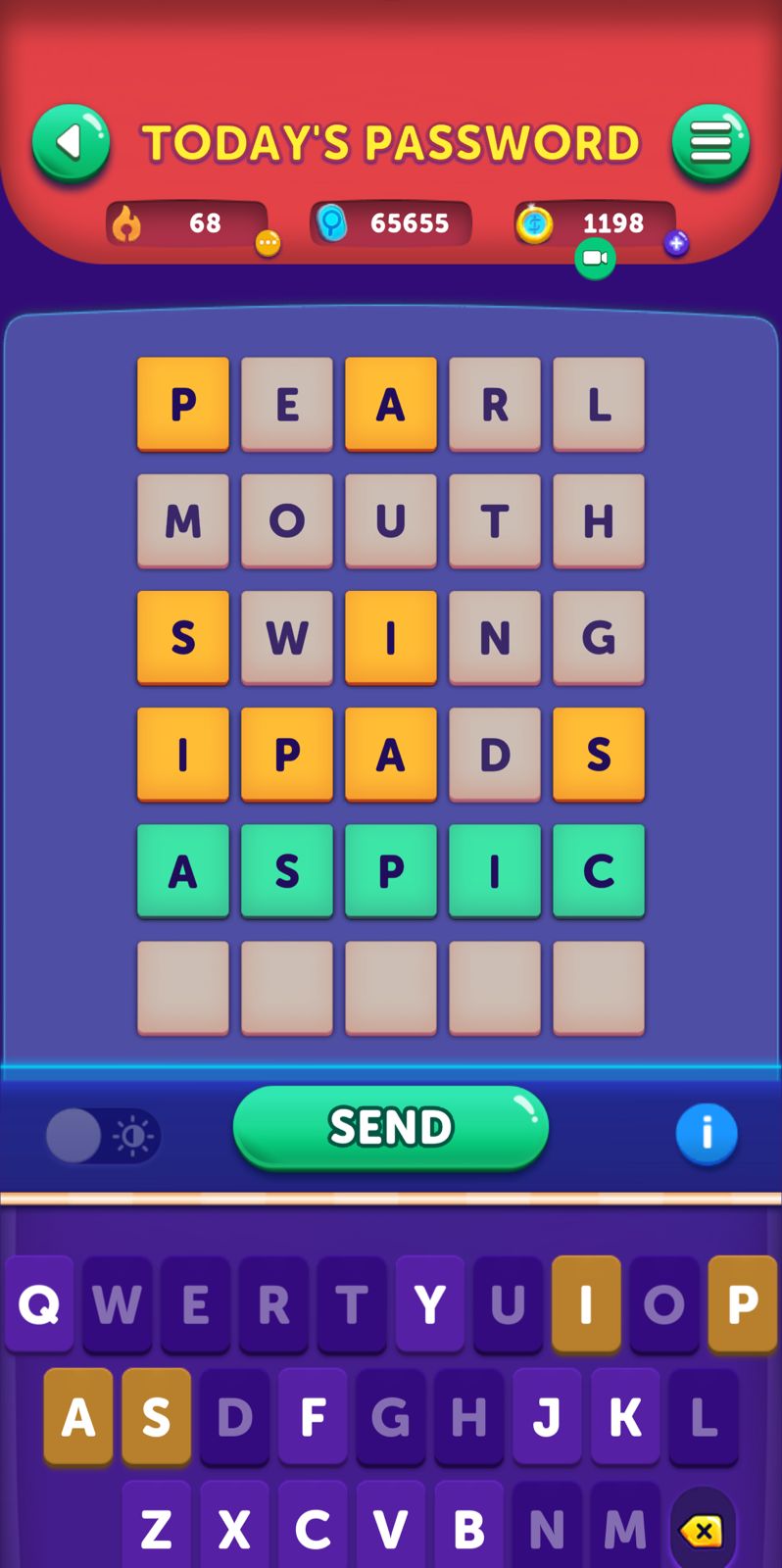Type the letter Y on the keyboard
The image size is (782, 1568).
[429, 1304]
